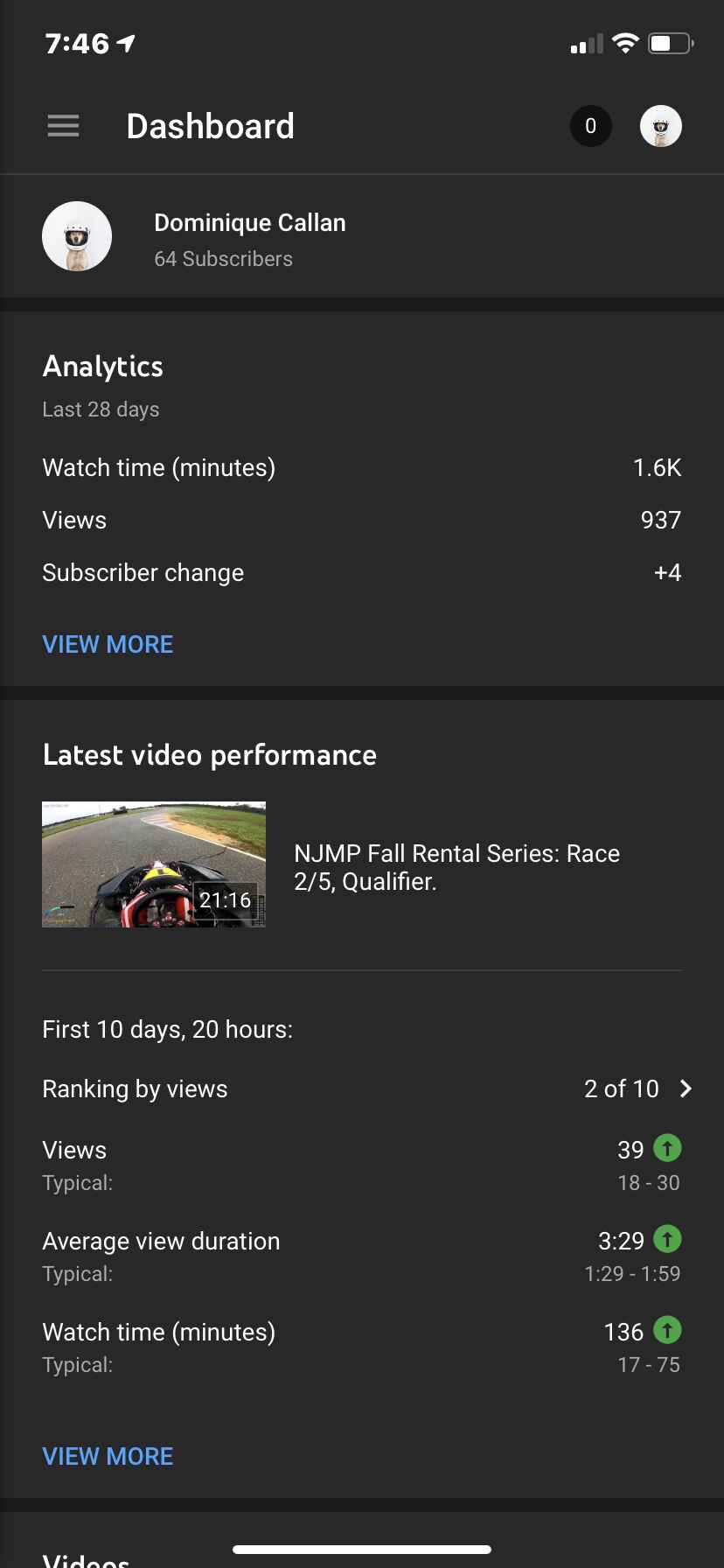The height and width of the screenshot is (1568, 724).
Task: Tap View More under Analytics
Action: (x=108, y=645)
